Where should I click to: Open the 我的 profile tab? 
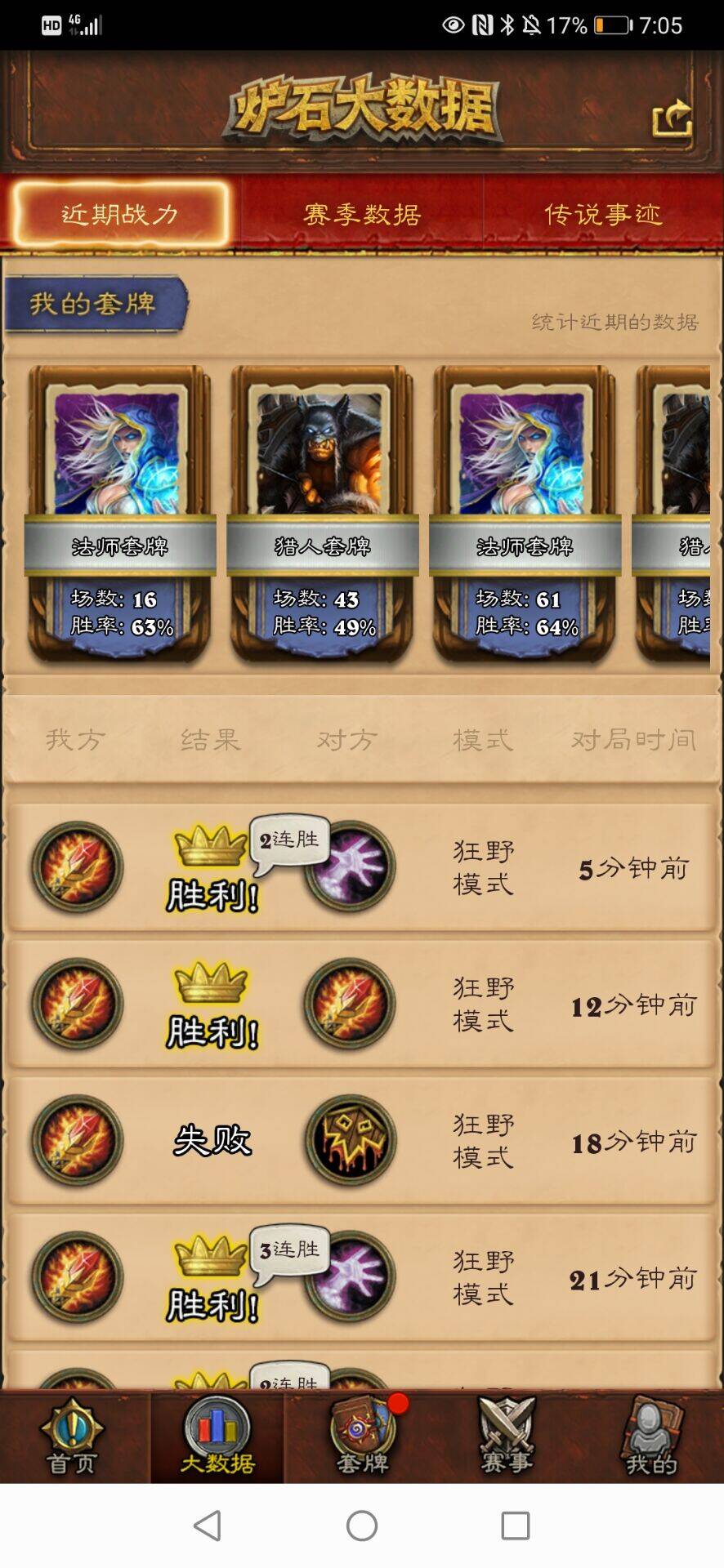(x=651, y=1437)
